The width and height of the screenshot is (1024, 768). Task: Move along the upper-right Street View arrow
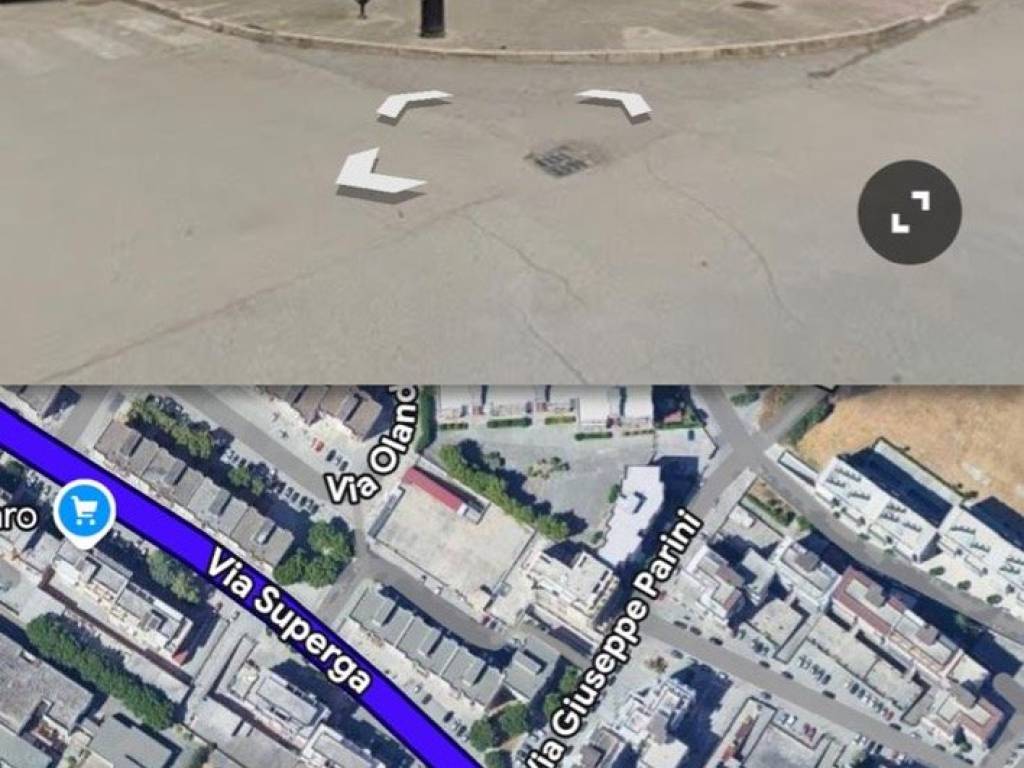[616, 102]
